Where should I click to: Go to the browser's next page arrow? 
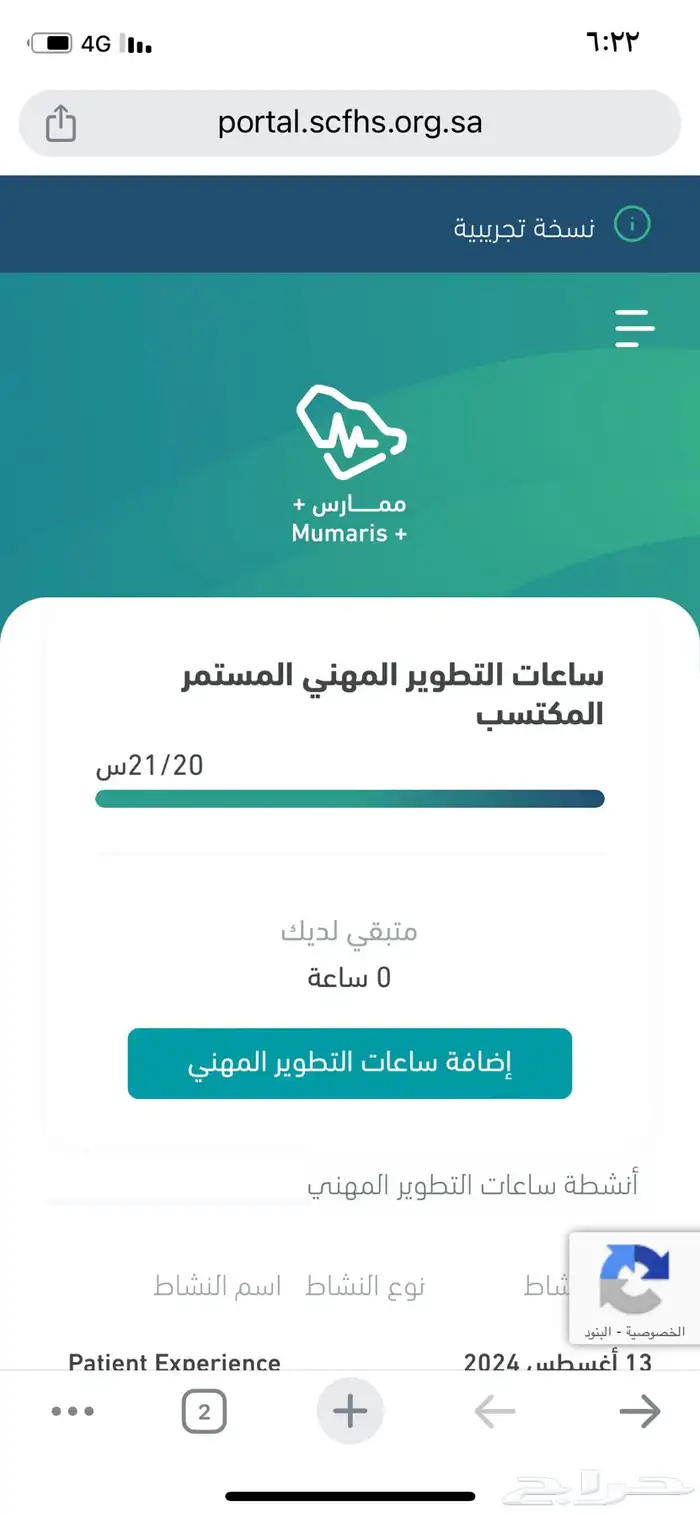pyautogui.click(x=639, y=1411)
